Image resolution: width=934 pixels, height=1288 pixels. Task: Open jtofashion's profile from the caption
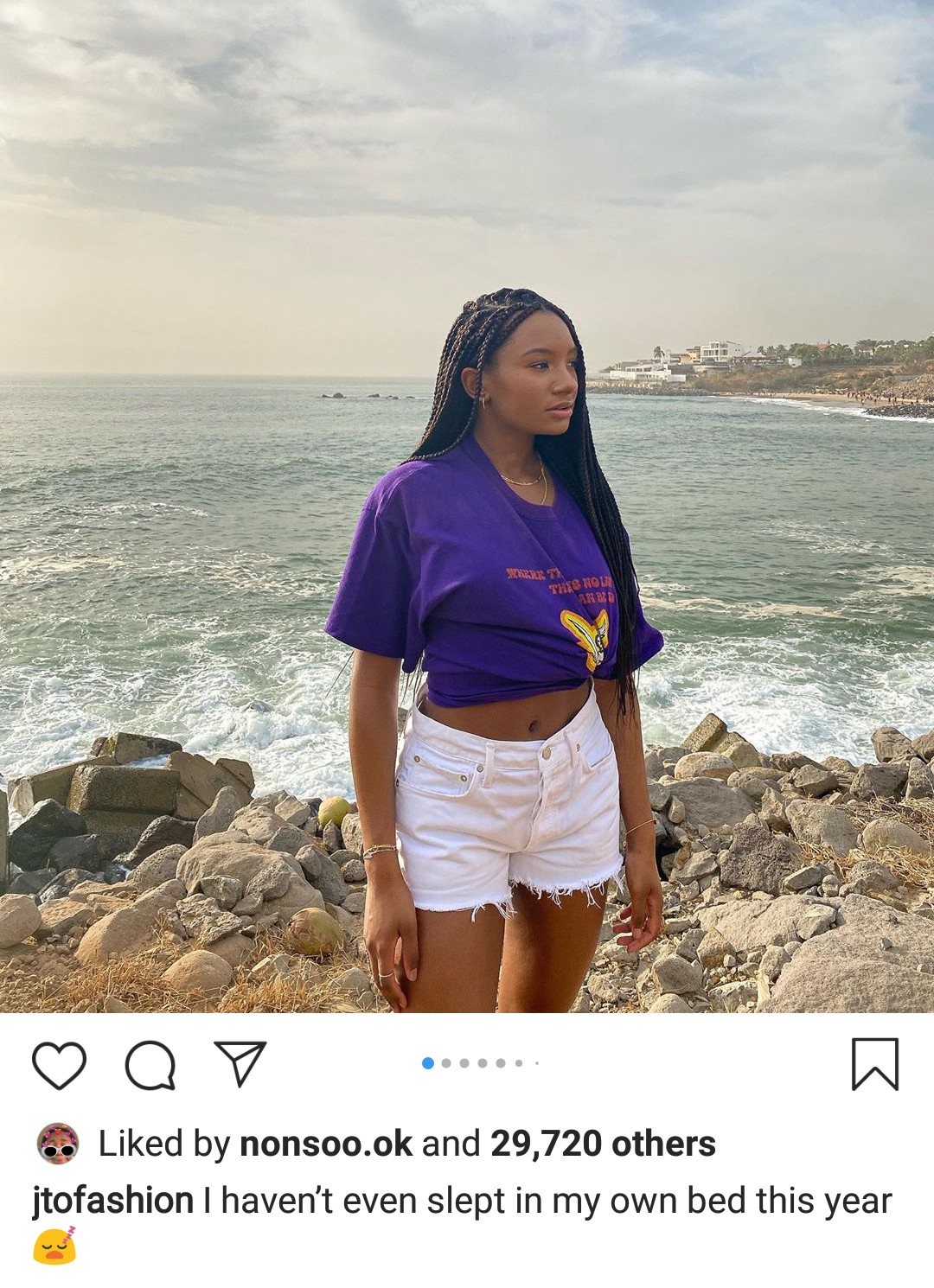(113, 1201)
